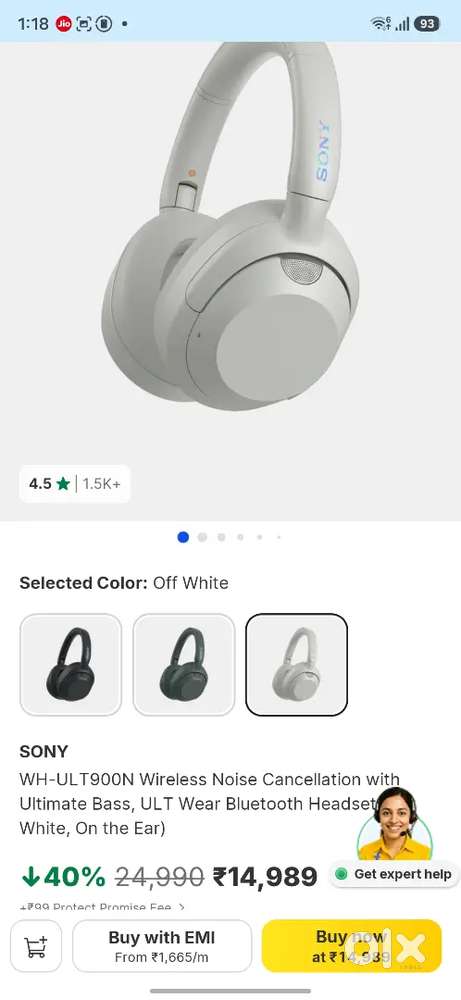
Task: Select the black color variant
Action: point(71,665)
